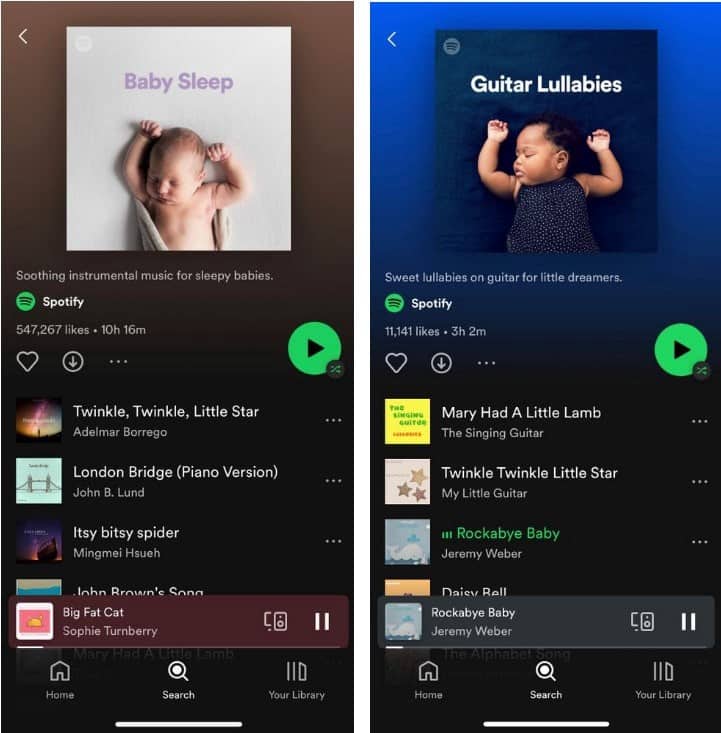Open device picker in Big Fat Cat mini player
This screenshot has height=733, width=721.
275,621
